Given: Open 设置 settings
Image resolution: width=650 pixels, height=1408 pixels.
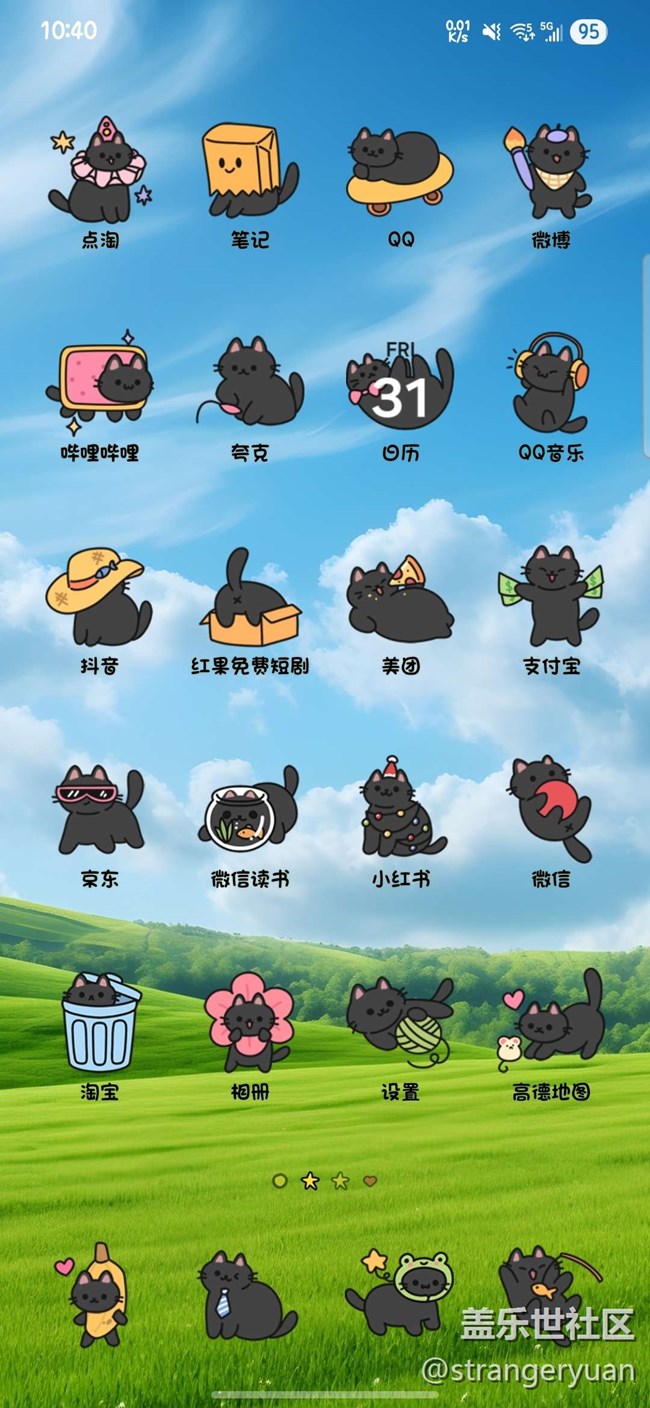Looking at the screenshot, I should [x=400, y=1024].
